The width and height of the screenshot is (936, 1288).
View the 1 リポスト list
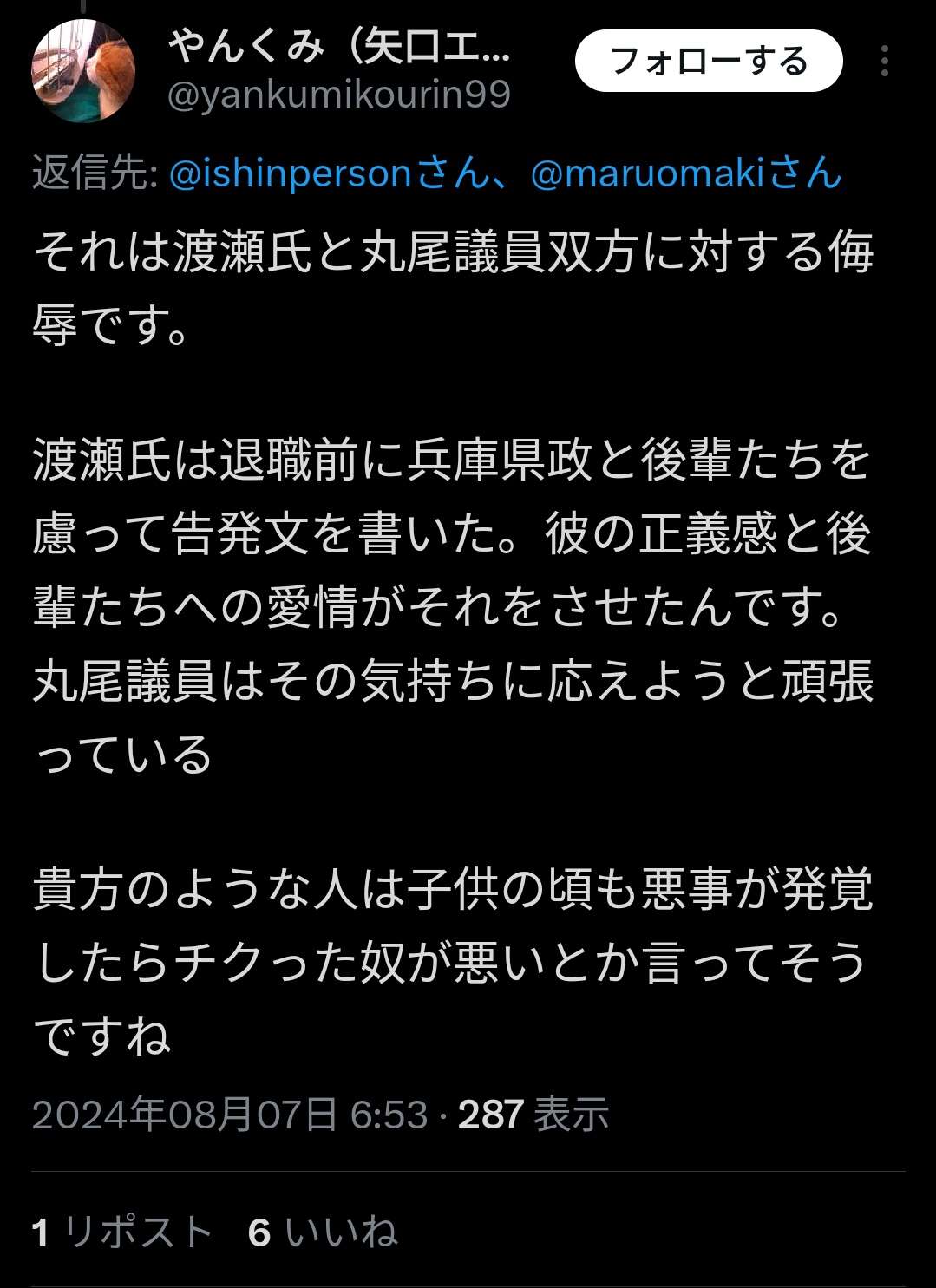(x=122, y=1232)
